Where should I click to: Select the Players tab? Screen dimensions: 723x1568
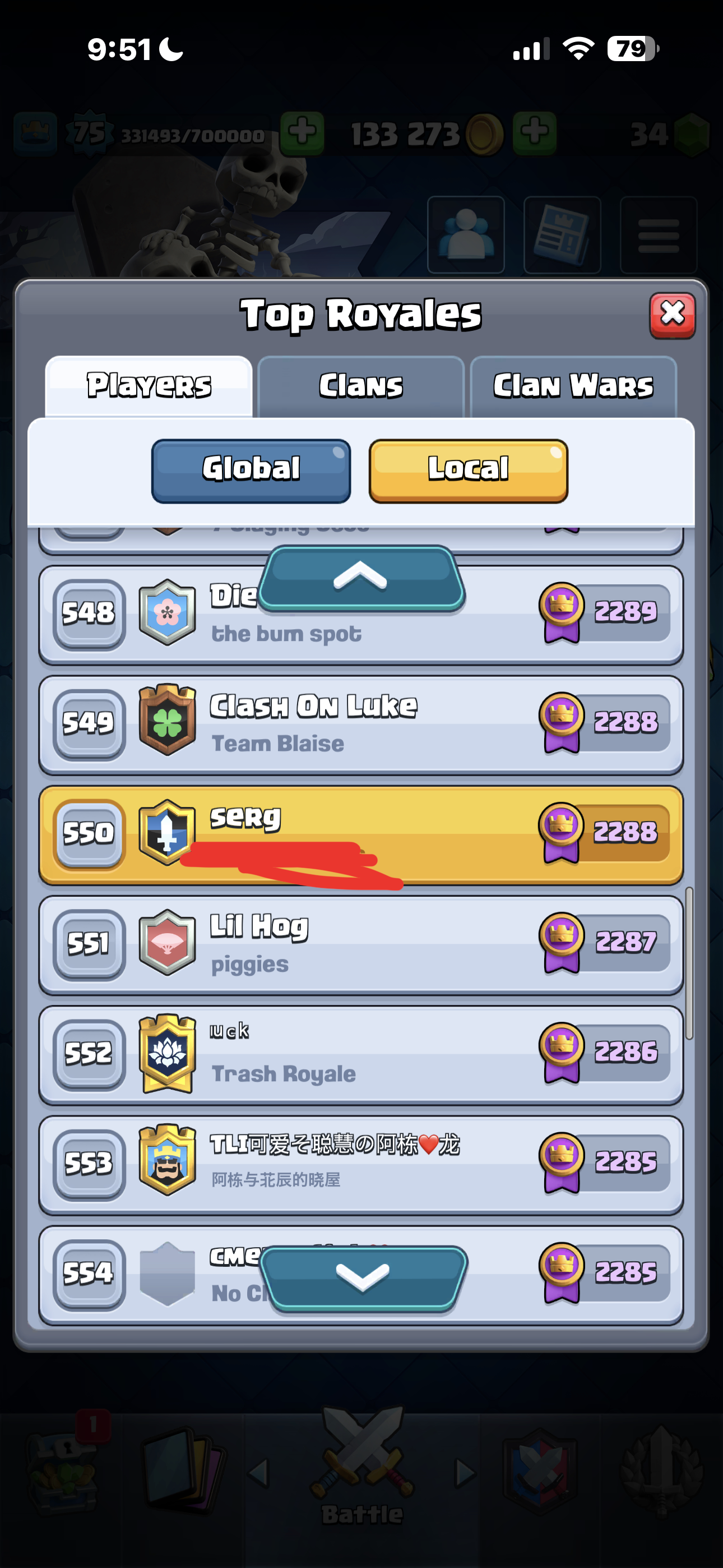tap(149, 386)
